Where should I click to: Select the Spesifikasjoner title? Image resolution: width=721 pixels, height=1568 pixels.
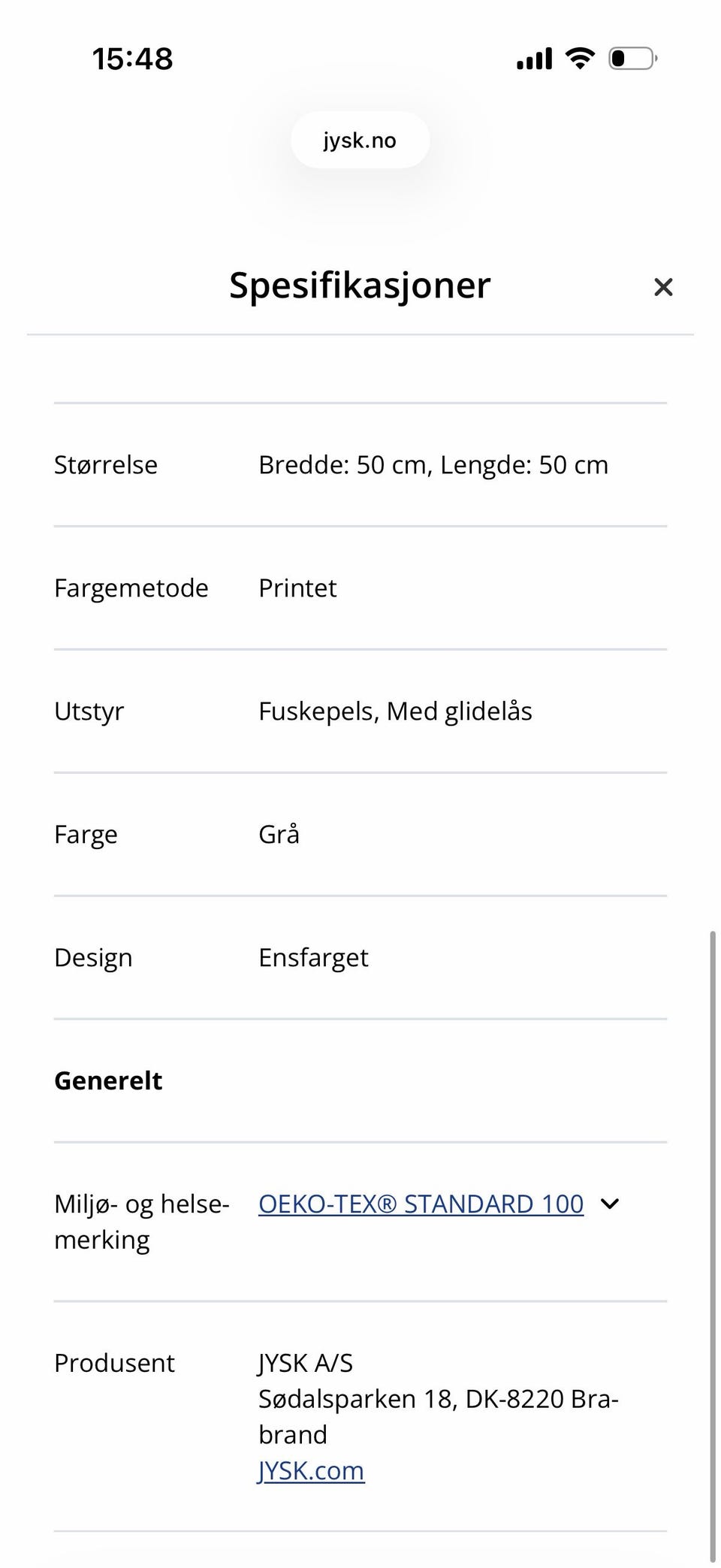pos(360,286)
